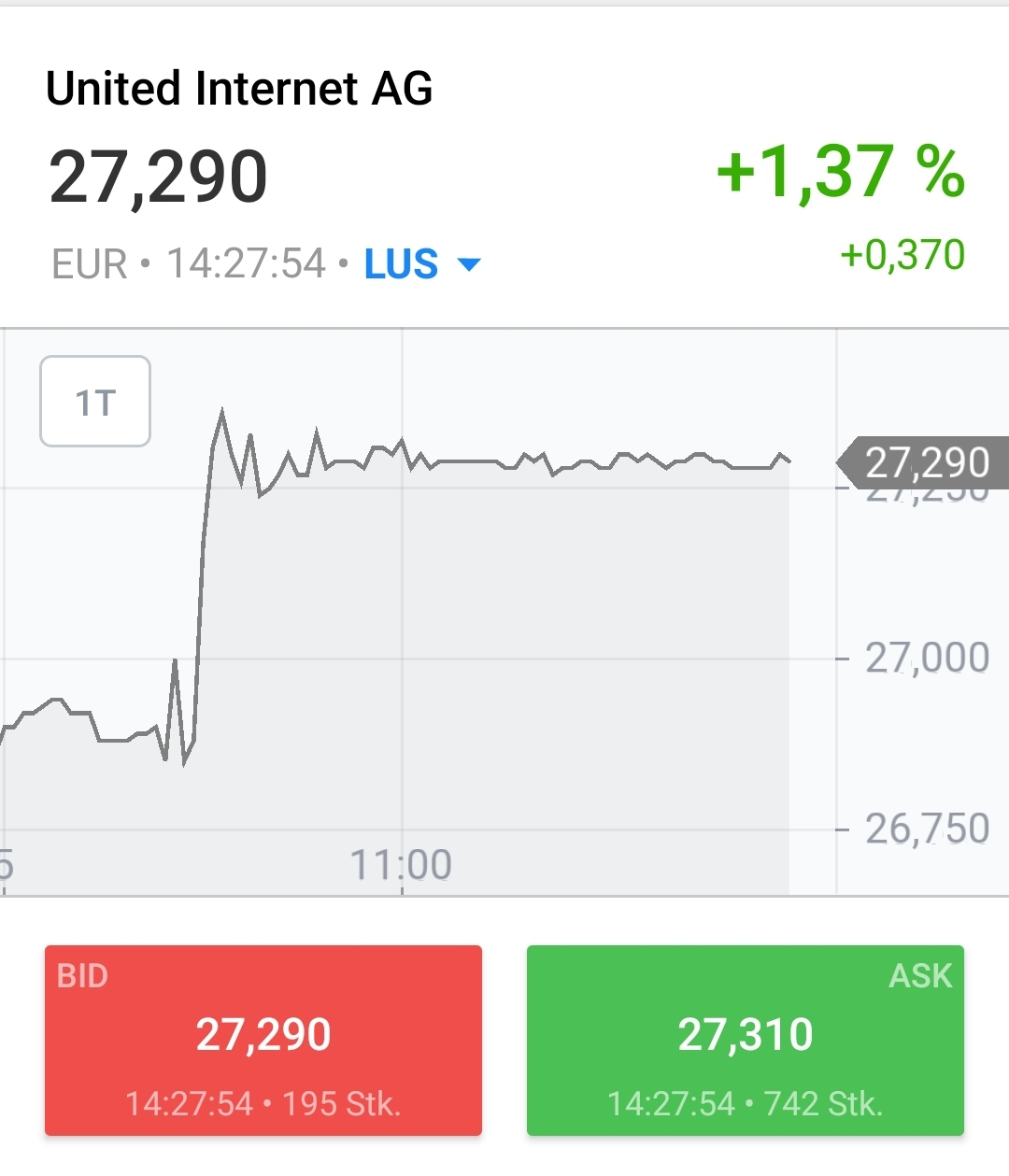Viewport: 1009px width, 1176px height.
Task: Click the 11:00 time axis label
Action: tap(402, 864)
